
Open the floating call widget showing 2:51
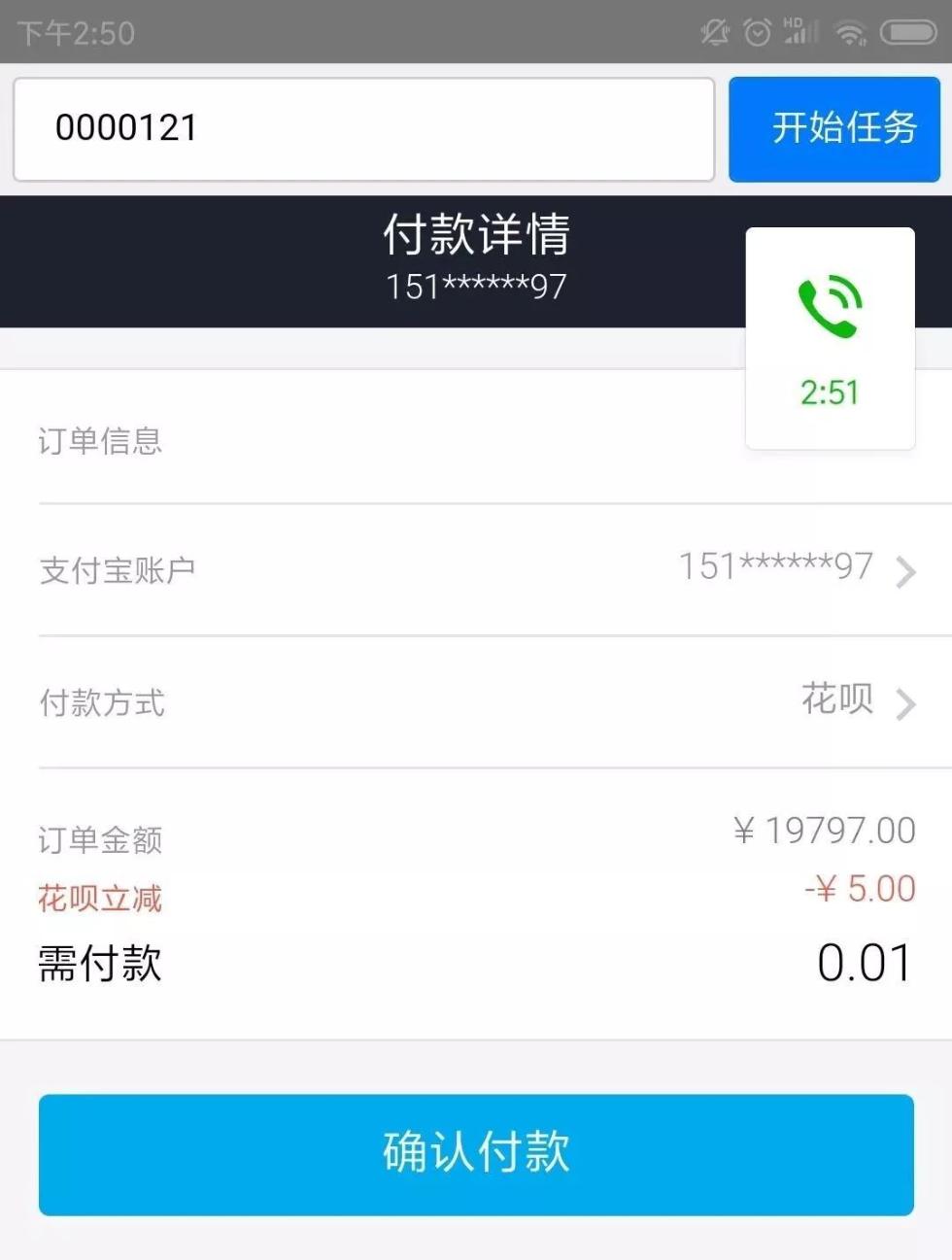click(x=830, y=338)
